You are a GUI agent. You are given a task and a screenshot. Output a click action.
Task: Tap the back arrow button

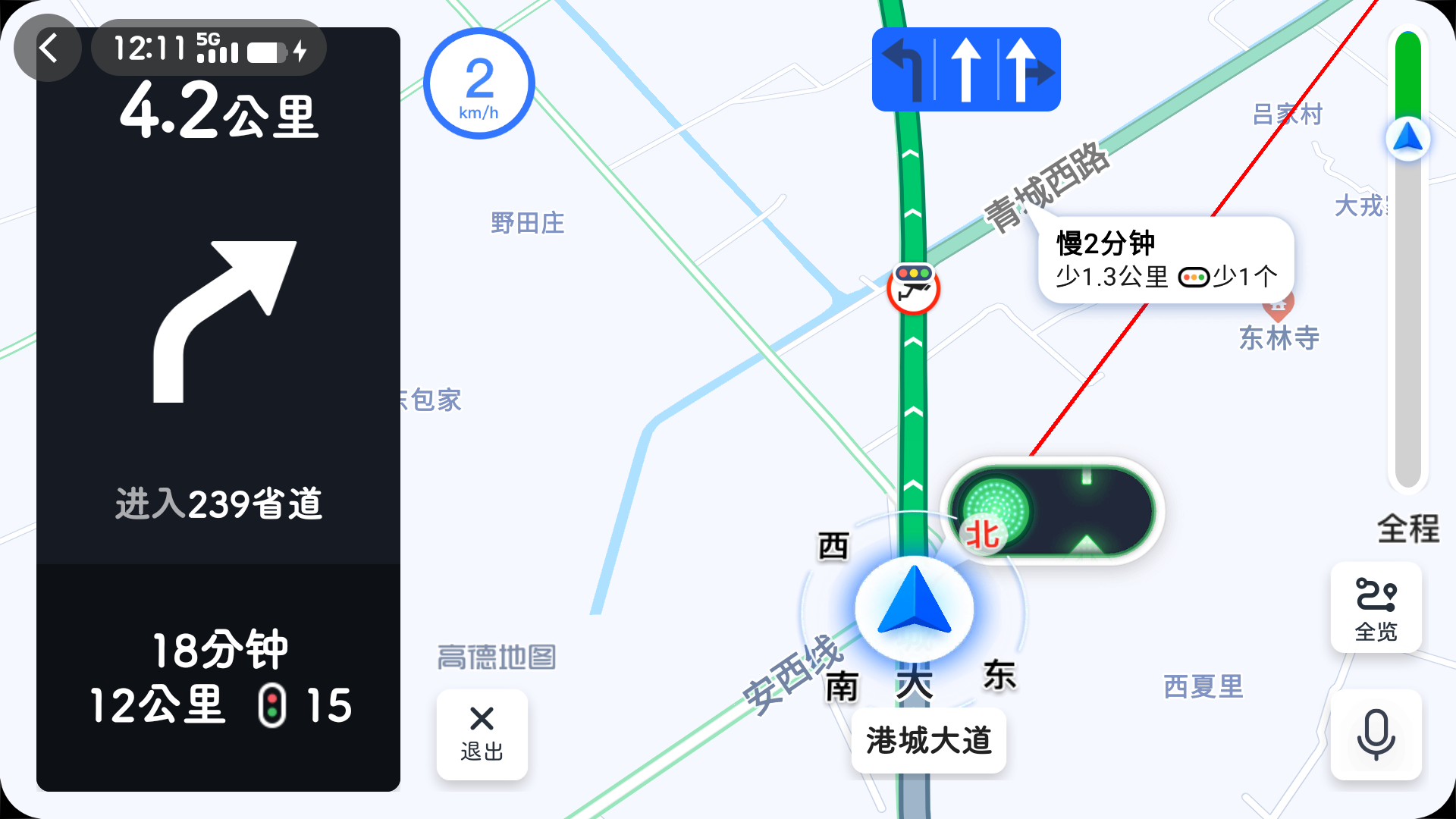click(48, 49)
